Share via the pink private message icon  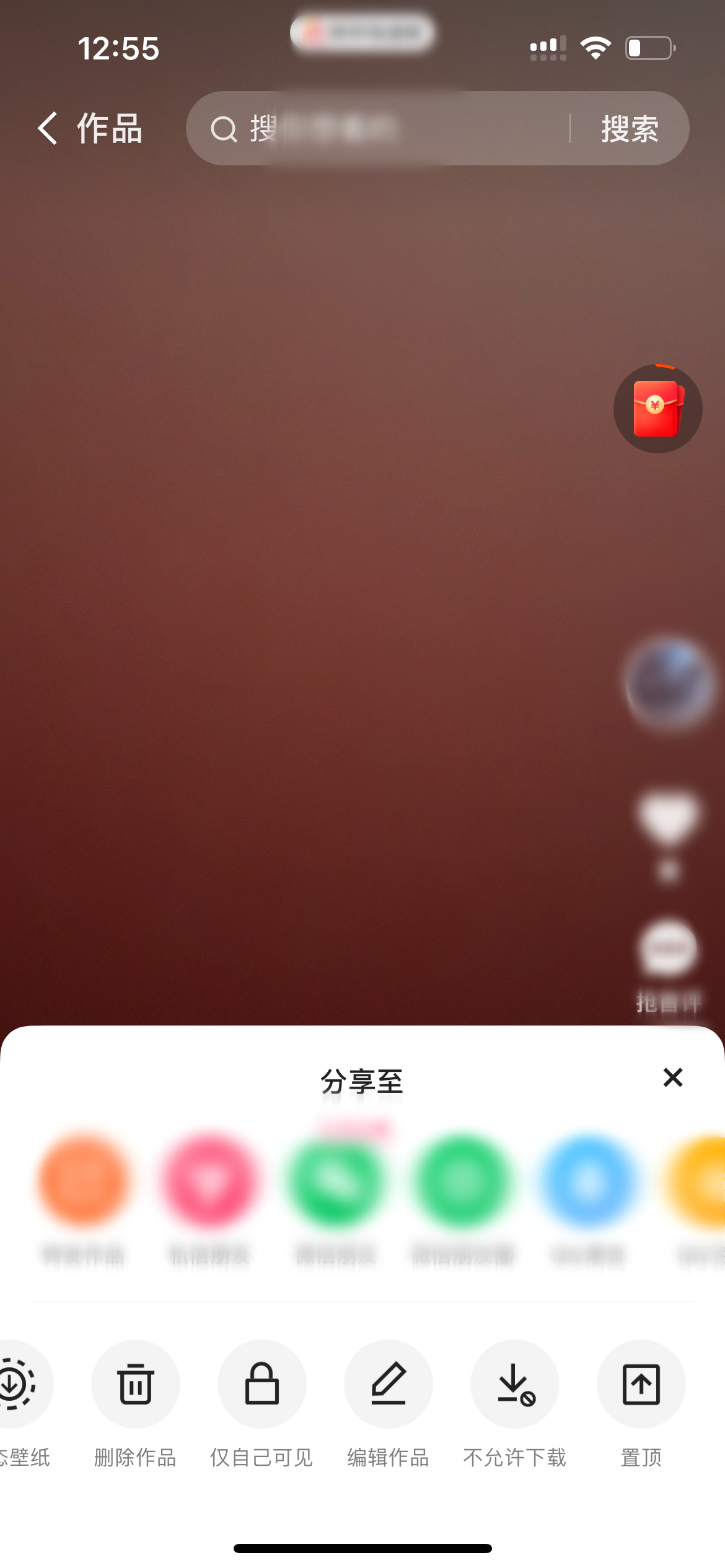click(x=210, y=1180)
